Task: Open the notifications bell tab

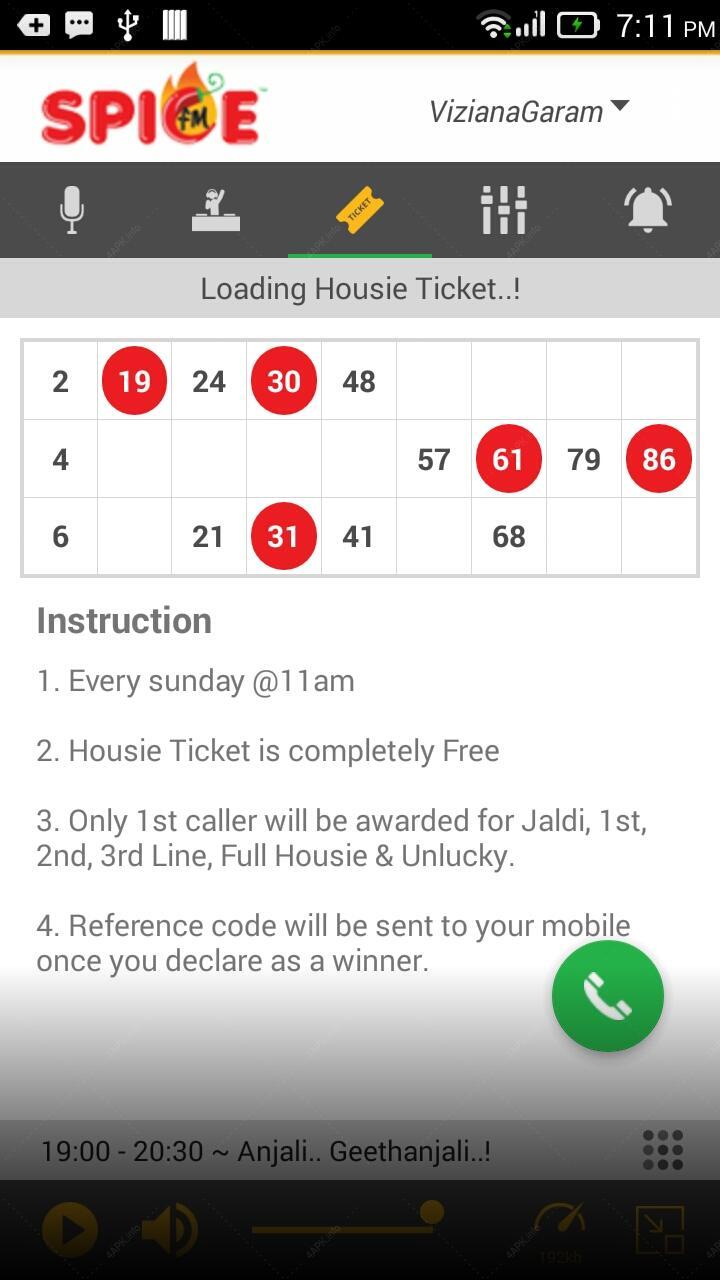Action: click(648, 210)
